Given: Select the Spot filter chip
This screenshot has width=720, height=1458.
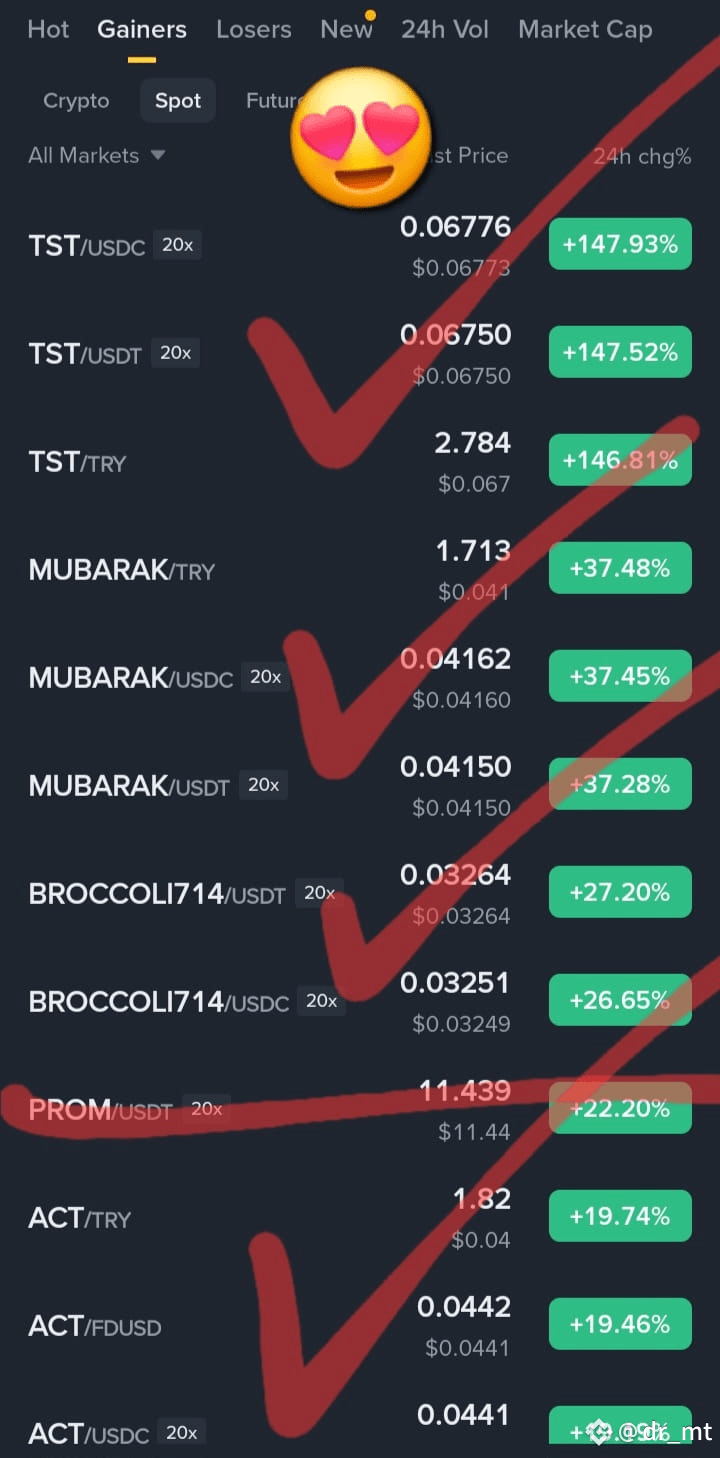Looking at the screenshot, I should [178, 101].
